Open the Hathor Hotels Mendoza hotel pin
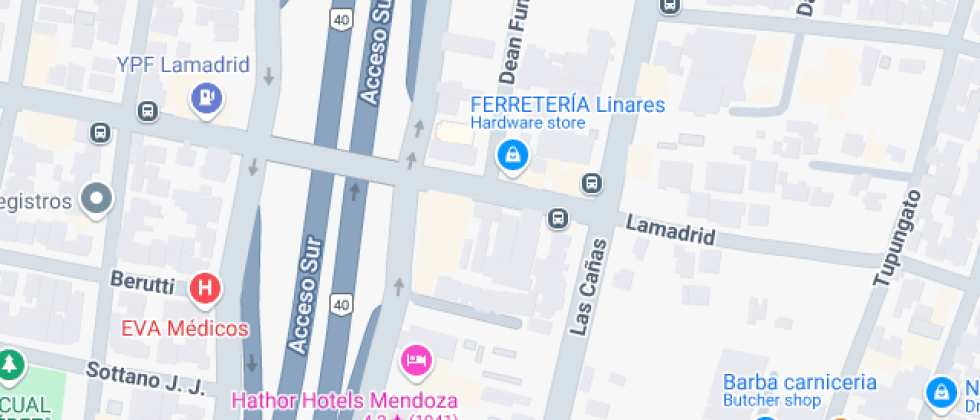This screenshot has height=420, width=980. pyautogui.click(x=415, y=360)
